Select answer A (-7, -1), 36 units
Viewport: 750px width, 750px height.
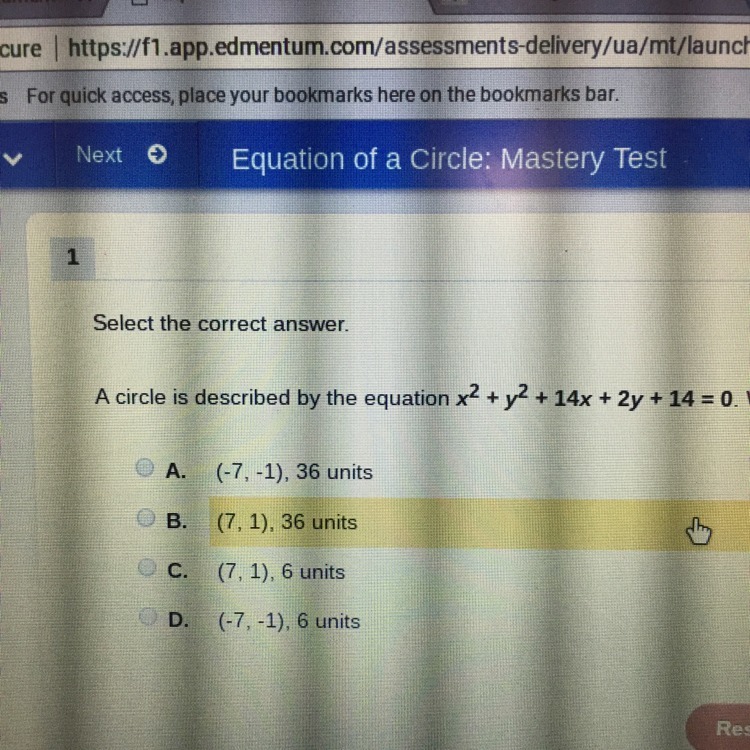145,468
